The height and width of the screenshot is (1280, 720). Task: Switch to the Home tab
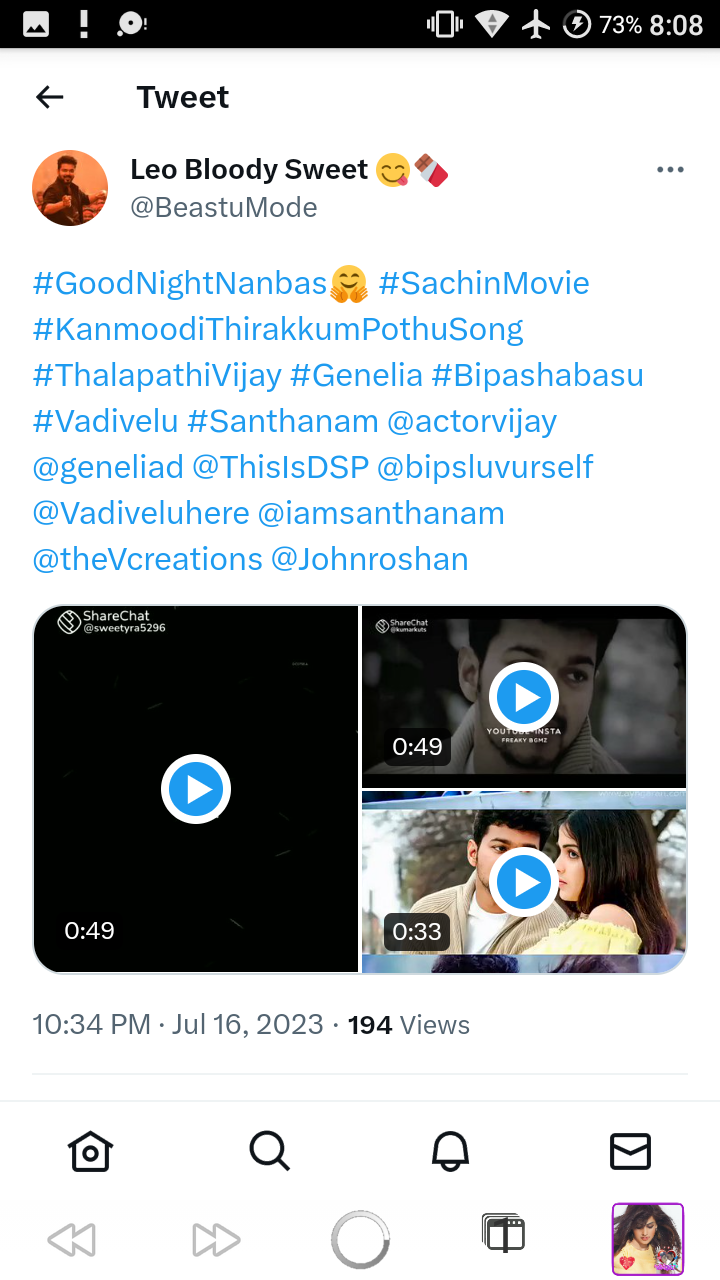tap(90, 1151)
